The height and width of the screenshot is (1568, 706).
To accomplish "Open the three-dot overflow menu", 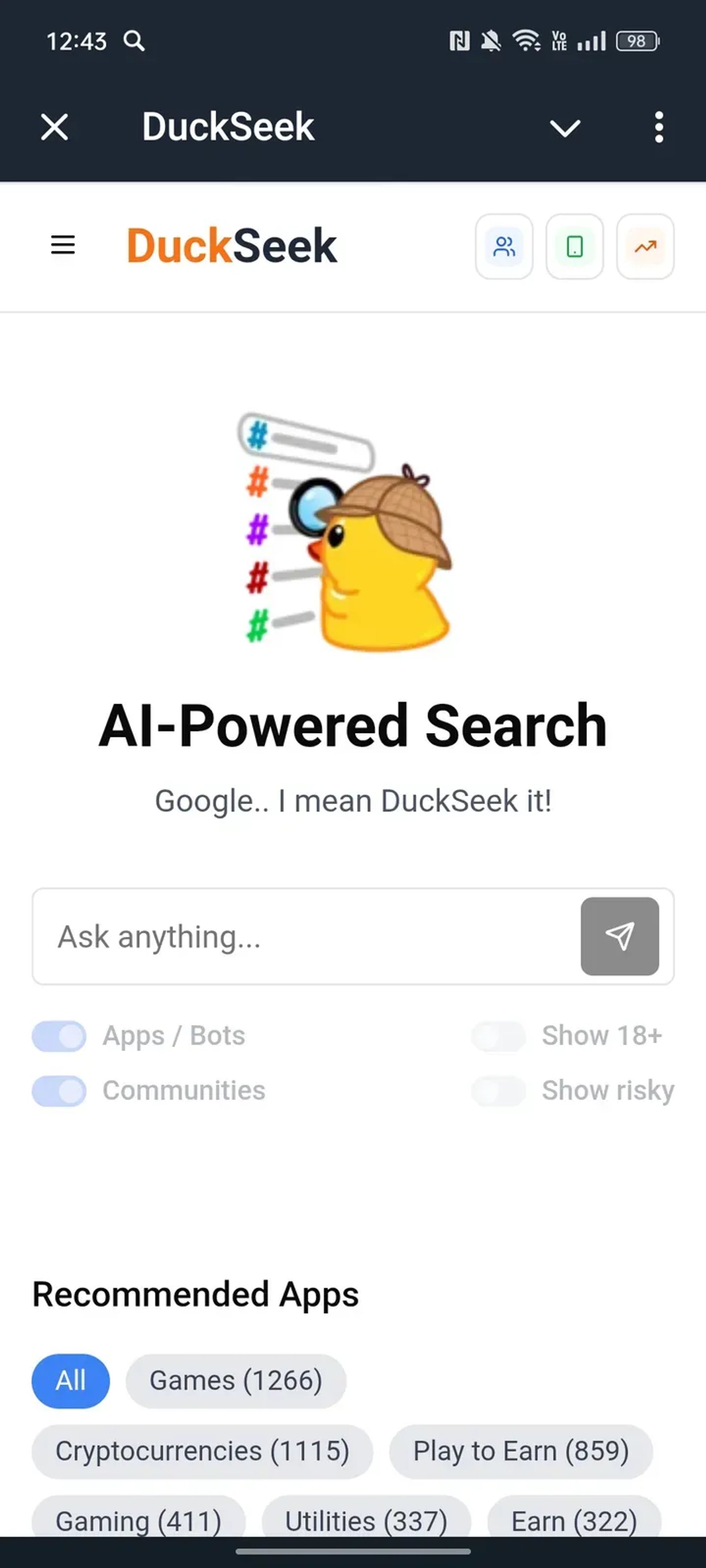I will coord(658,127).
